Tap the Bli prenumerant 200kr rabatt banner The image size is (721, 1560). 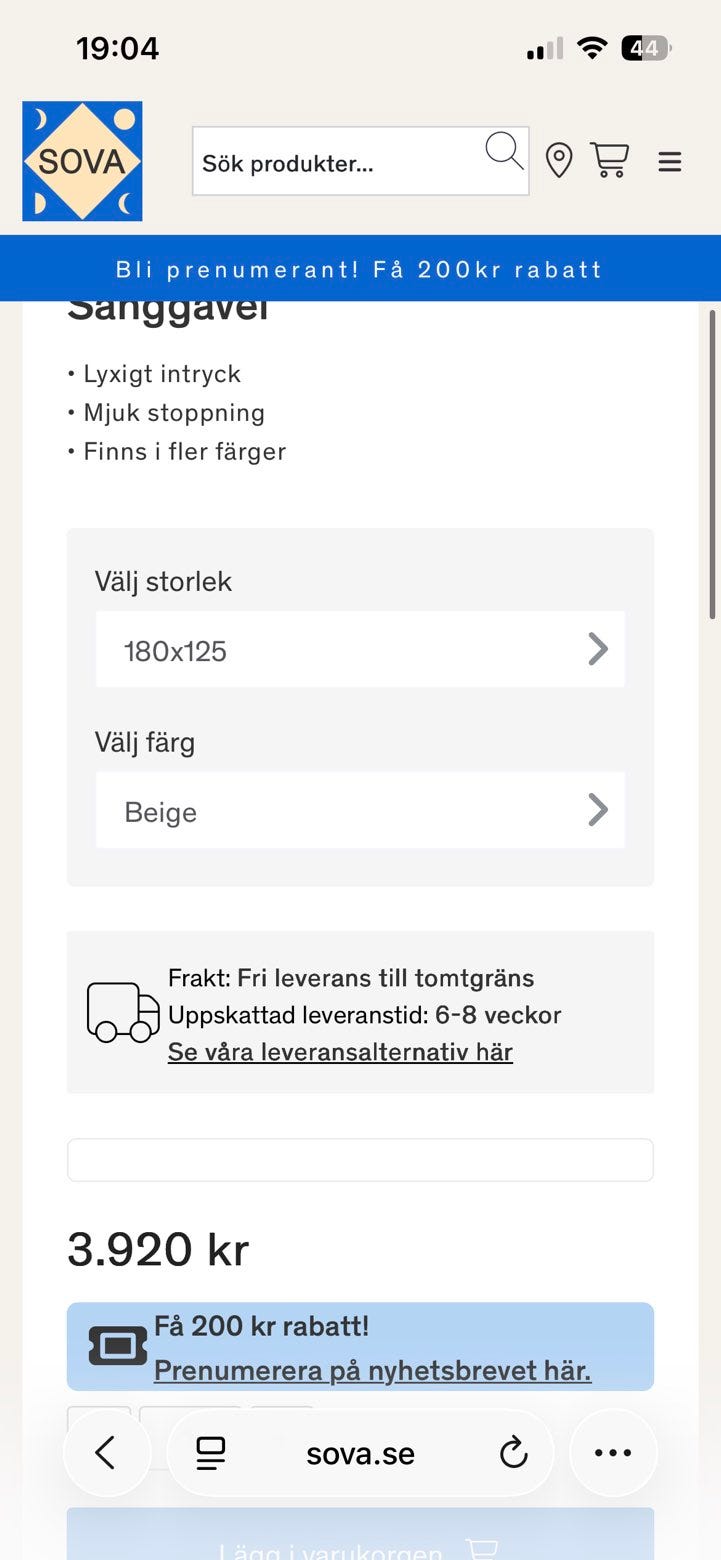click(360, 269)
